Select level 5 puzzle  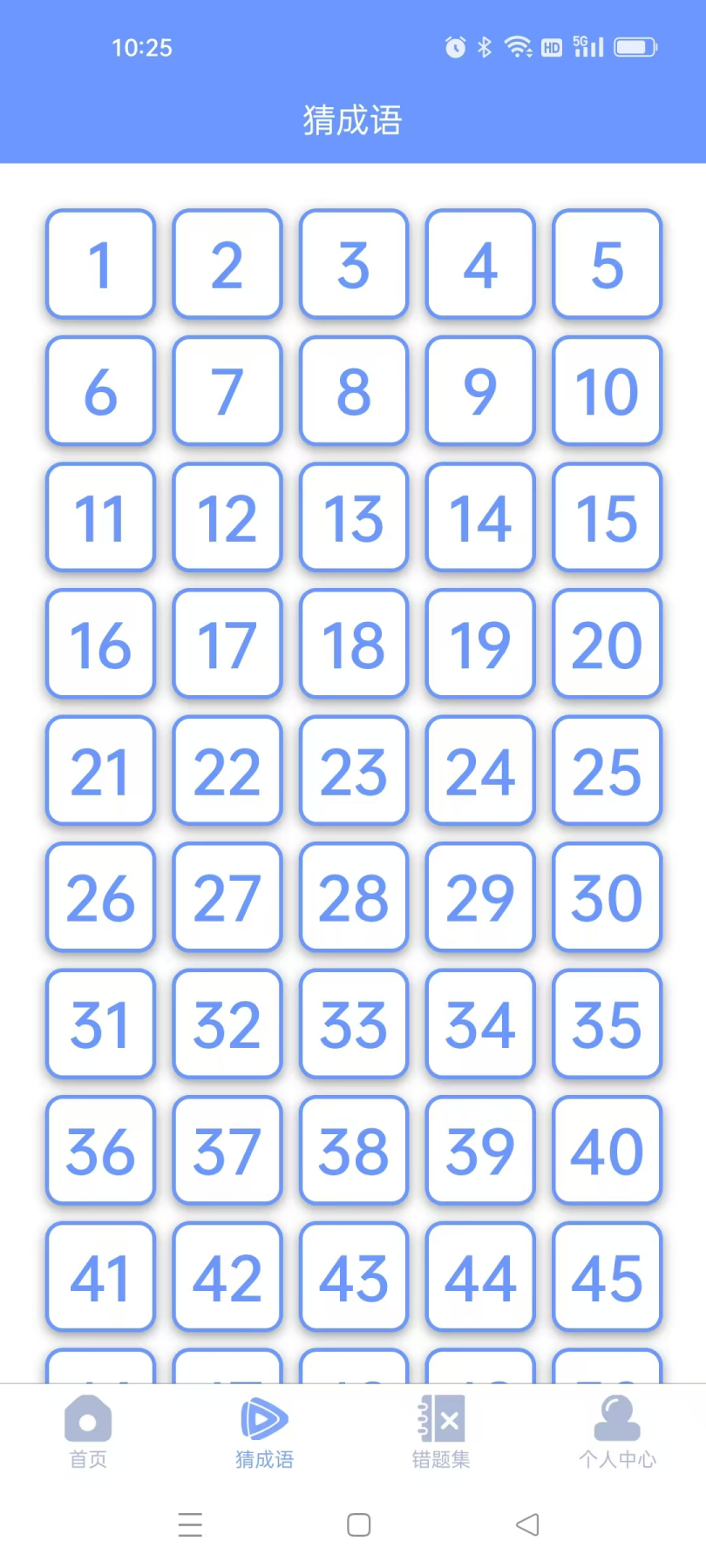[607, 264]
